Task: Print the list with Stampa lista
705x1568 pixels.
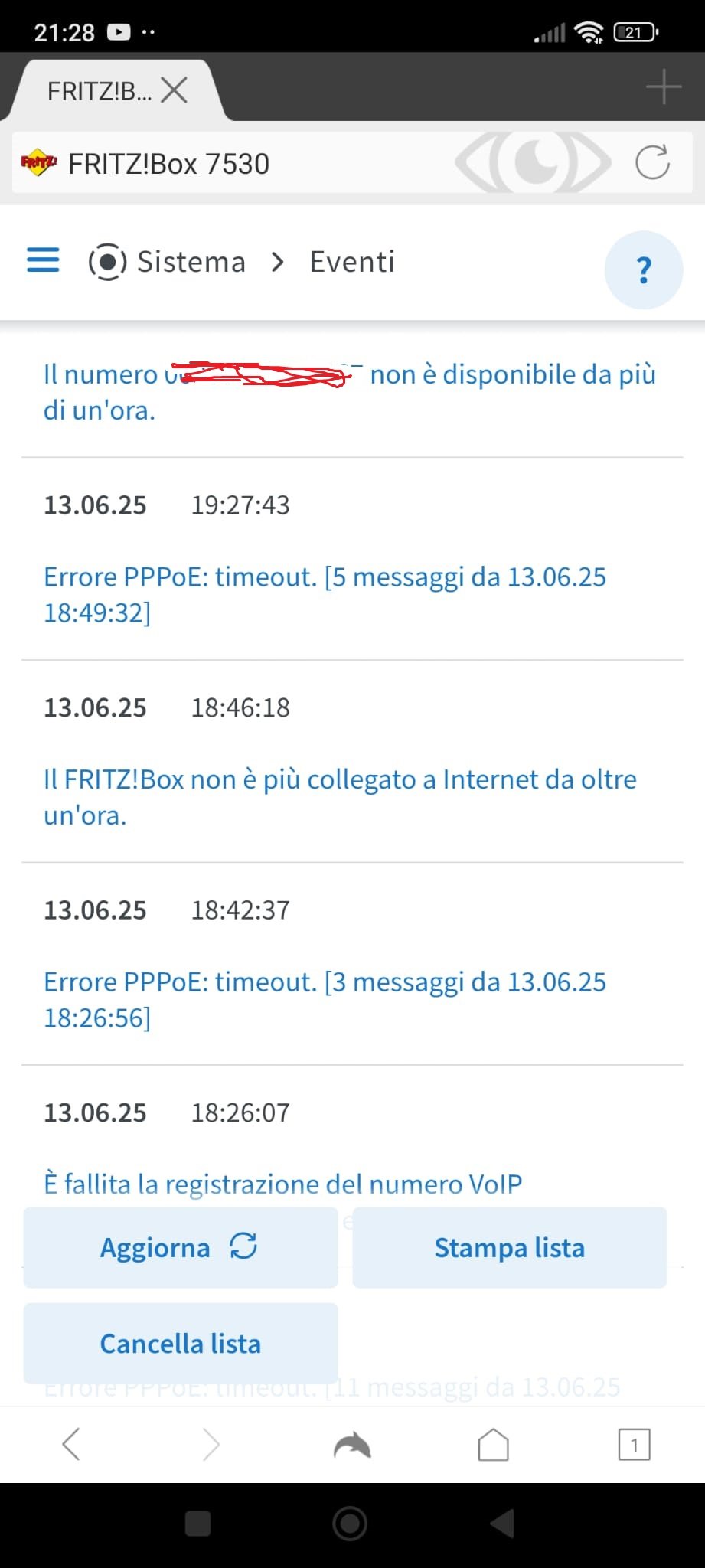Action: tap(509, 1247)
